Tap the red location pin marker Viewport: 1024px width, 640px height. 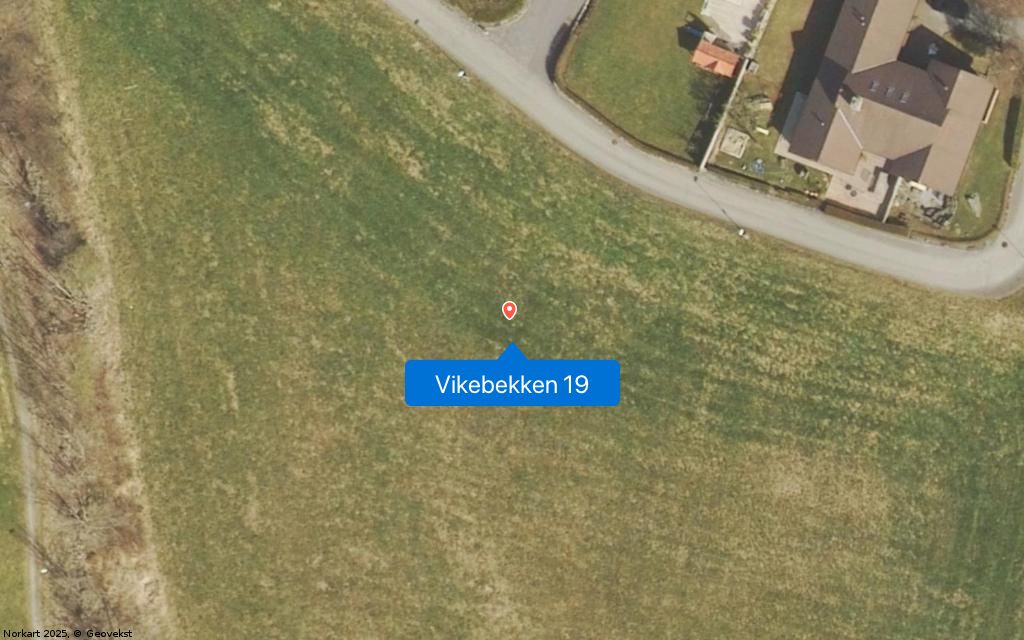(509, 310)
